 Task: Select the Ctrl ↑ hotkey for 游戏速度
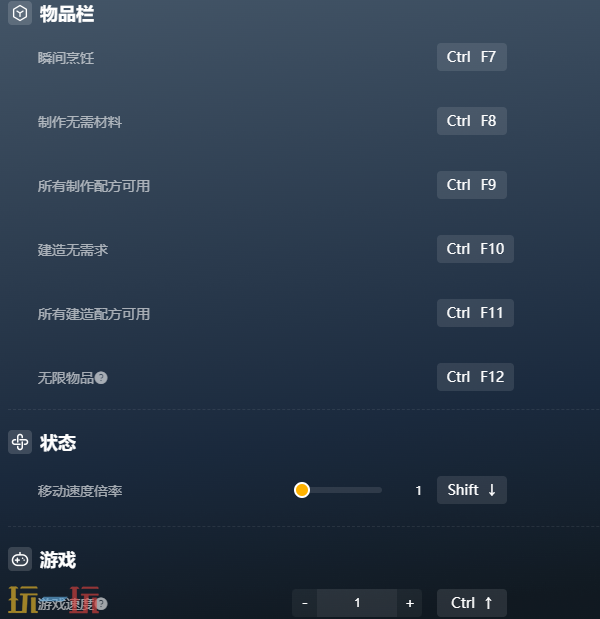click(471, 603)
